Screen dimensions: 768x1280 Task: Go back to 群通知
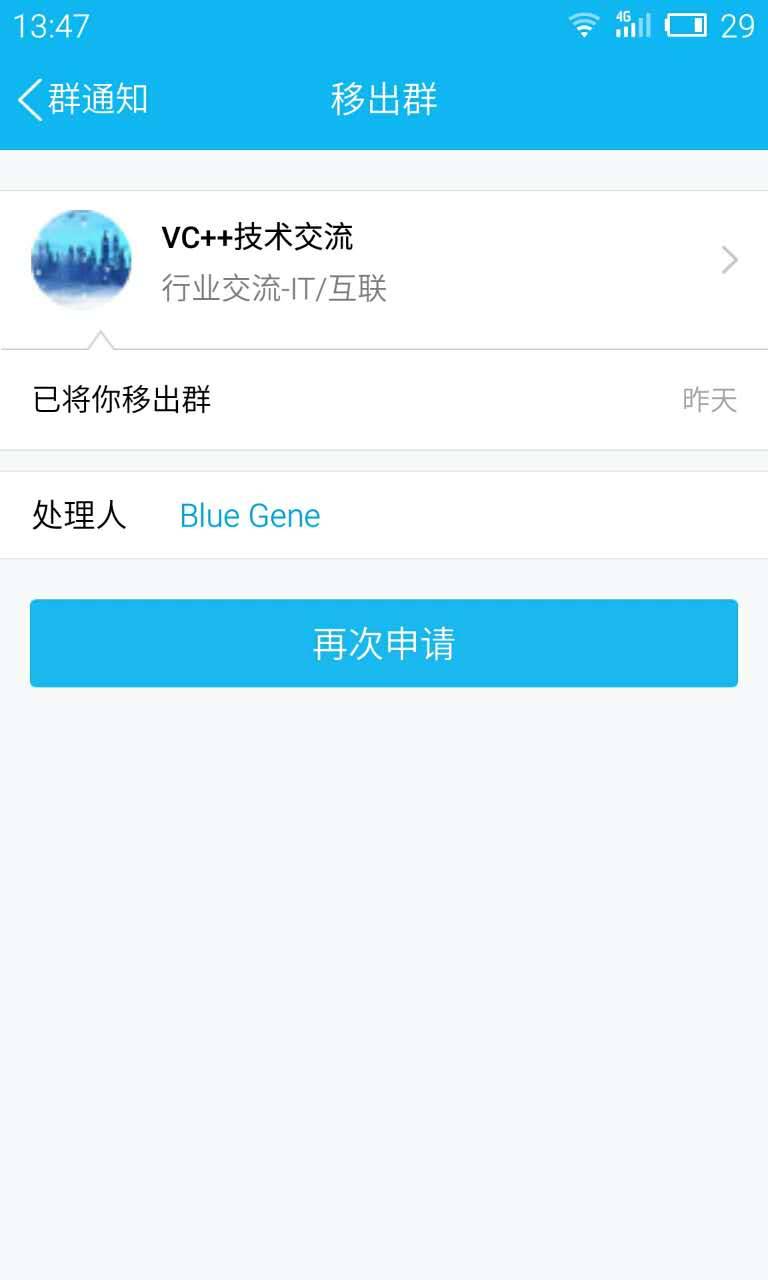point(82,100)
